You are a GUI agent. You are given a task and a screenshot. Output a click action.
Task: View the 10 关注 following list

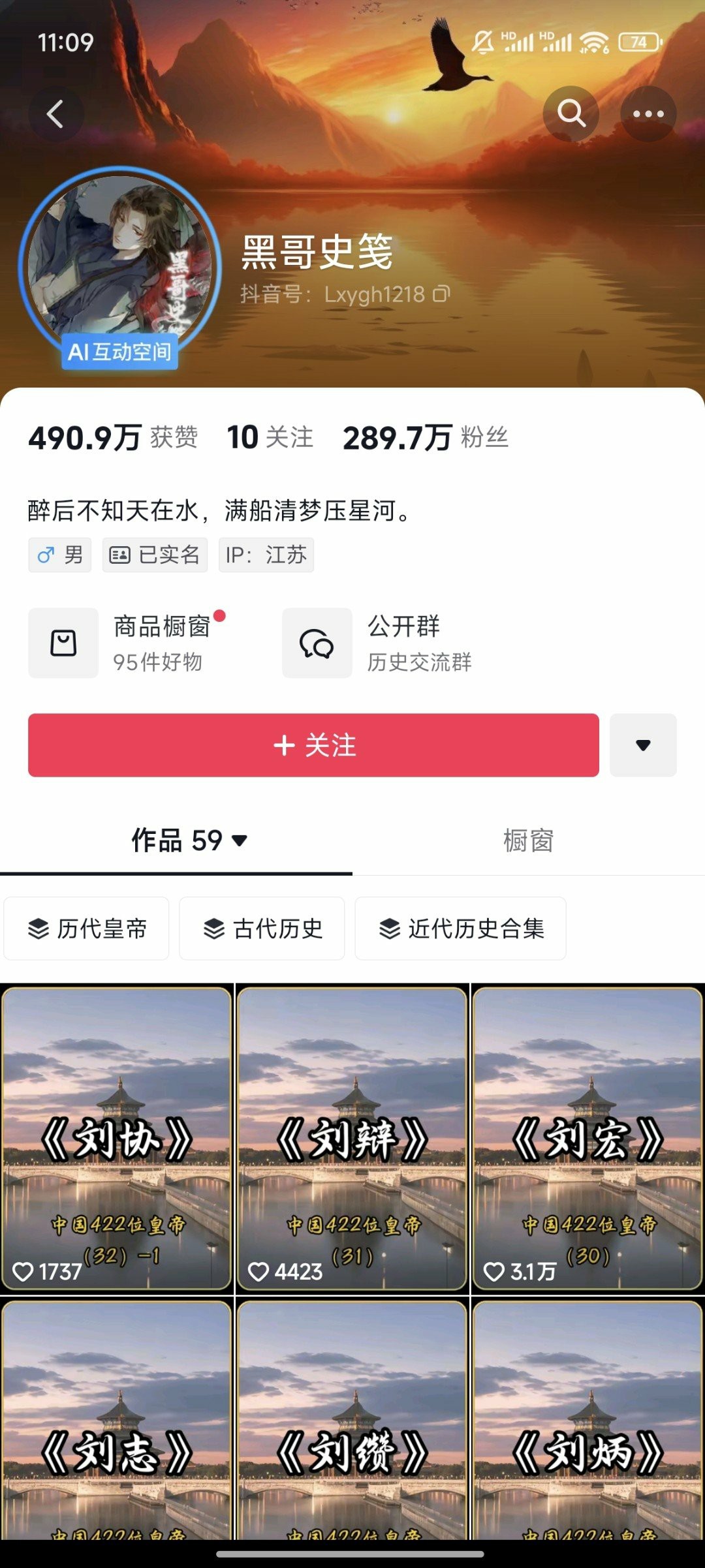coord(270,437)
